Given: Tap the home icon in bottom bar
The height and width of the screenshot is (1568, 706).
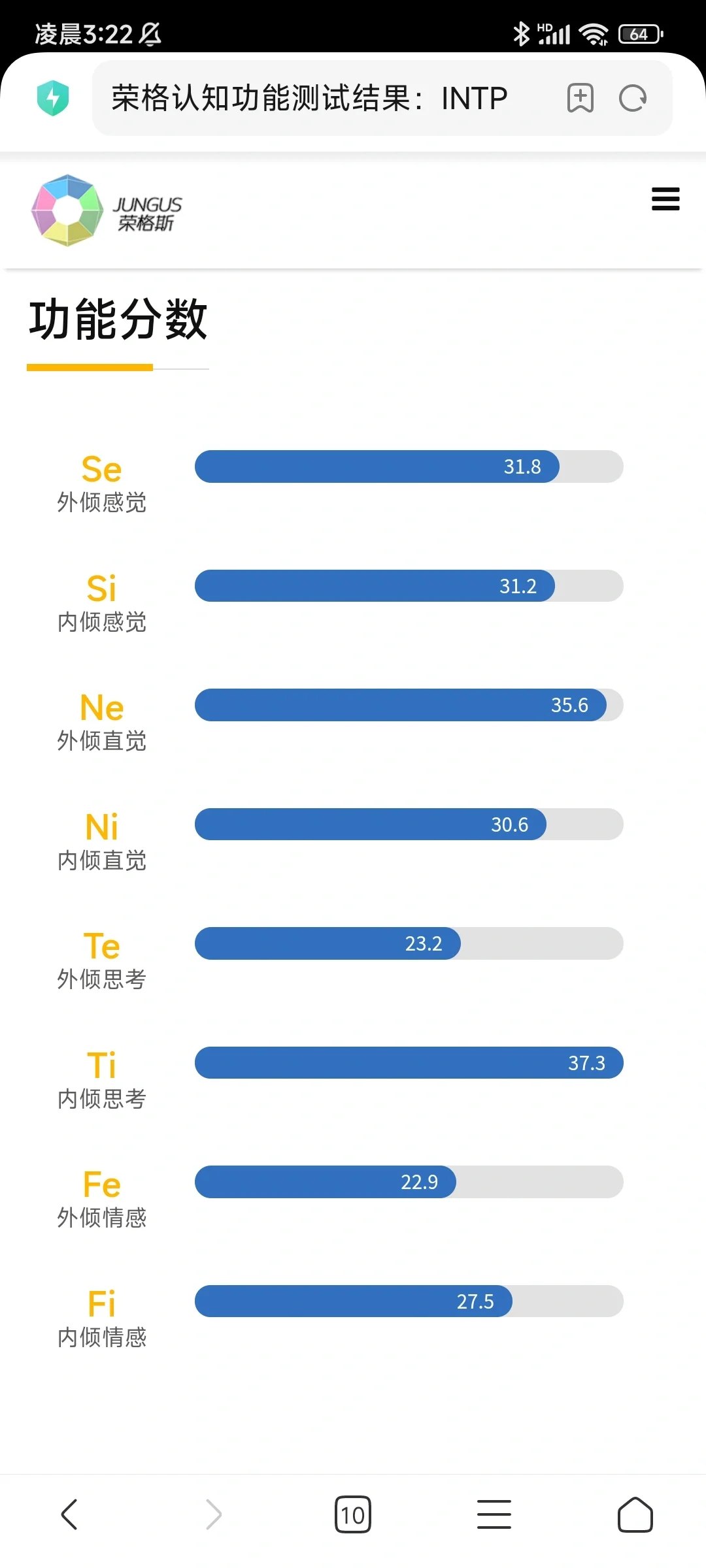Looking at the screenshot, I should [635, 1515].
